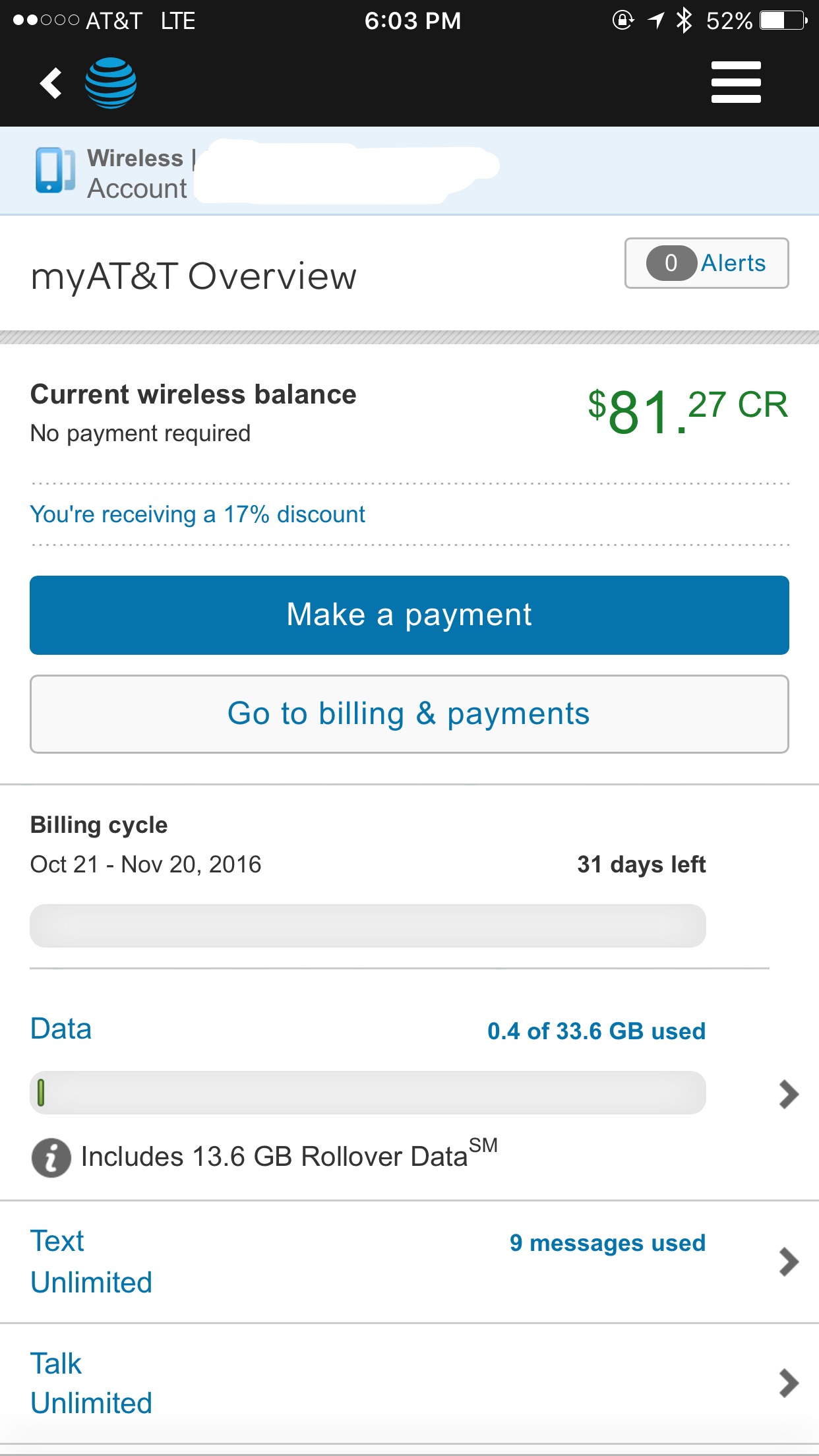Tap Make a payment
Screen dimensions: 819x1456
pos(409,615)
